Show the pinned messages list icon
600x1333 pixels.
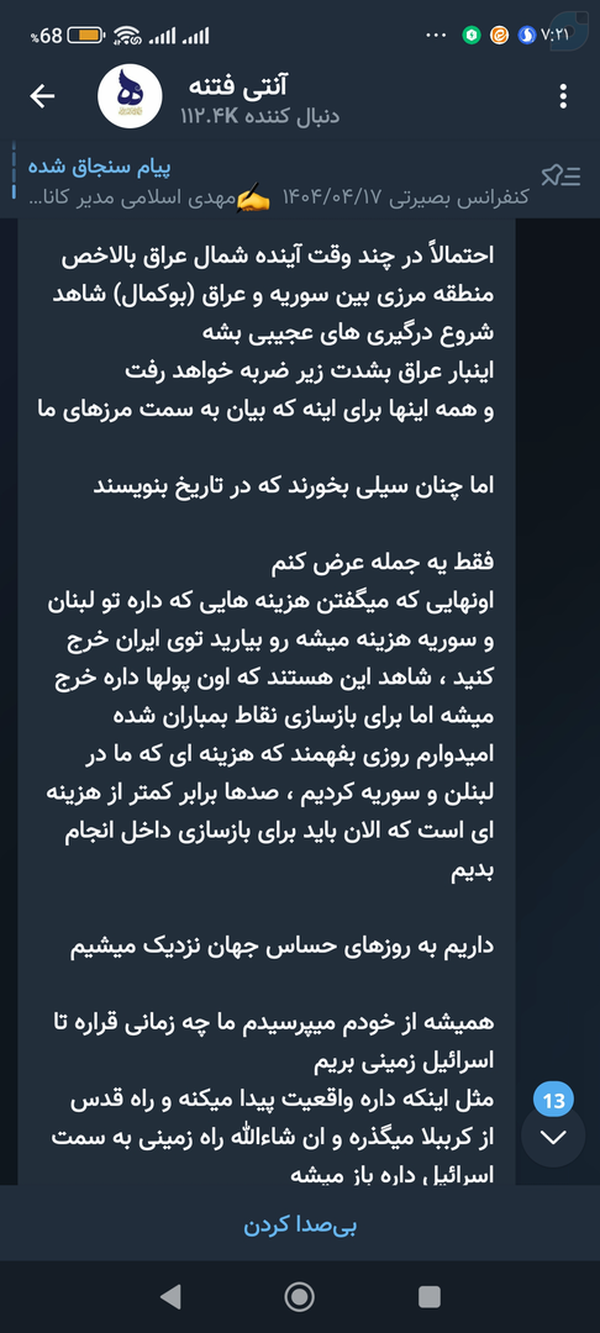[561, 177]
